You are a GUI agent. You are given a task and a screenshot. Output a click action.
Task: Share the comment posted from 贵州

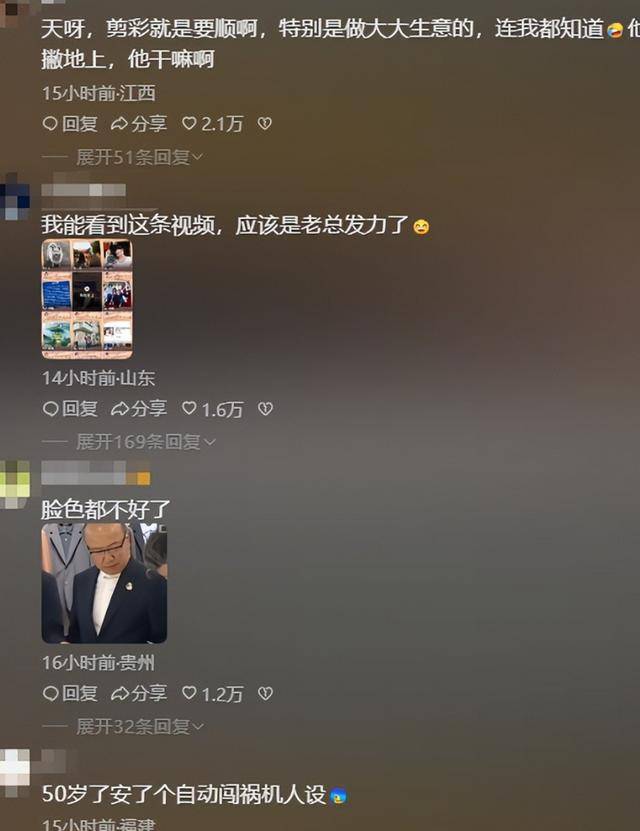[x=139, y=693]
